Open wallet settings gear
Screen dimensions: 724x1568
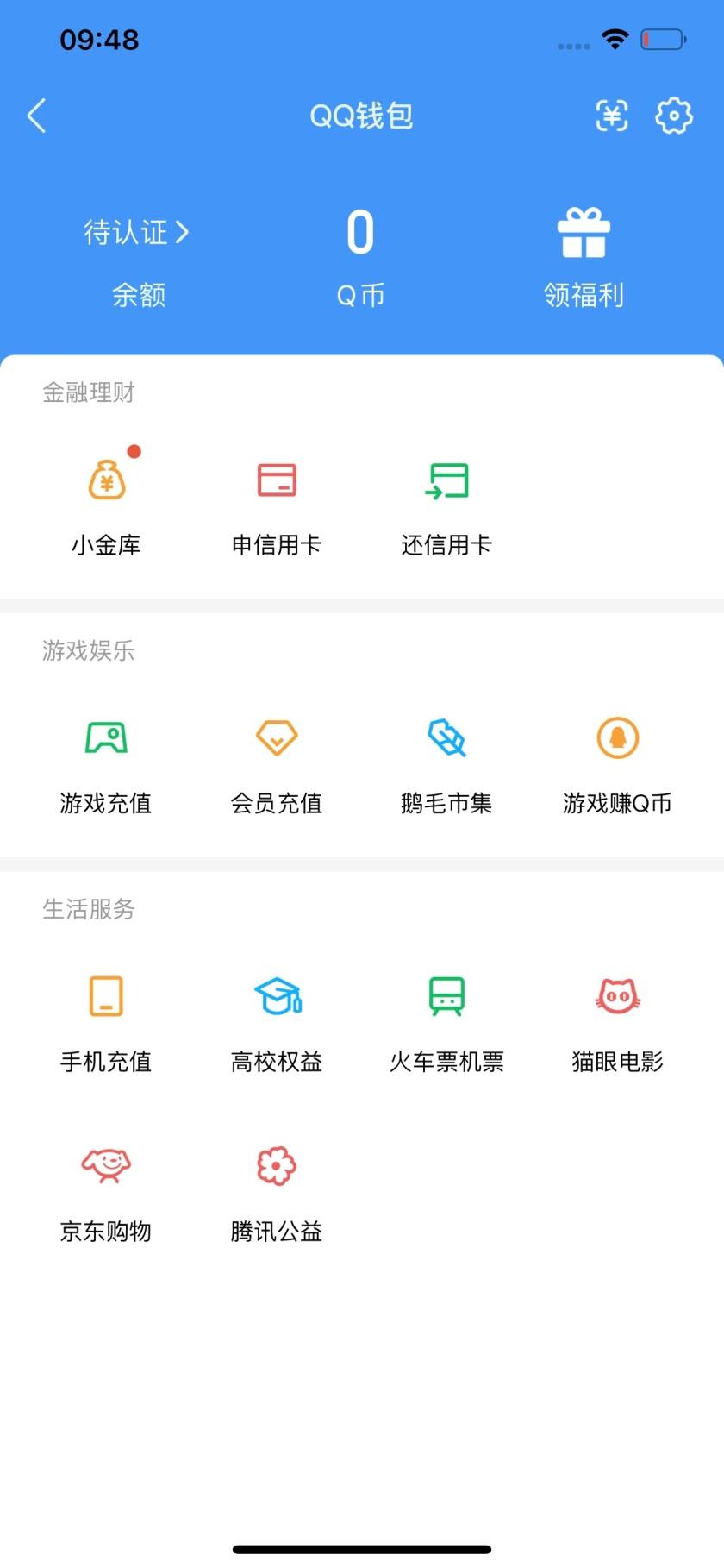point(674,116)
